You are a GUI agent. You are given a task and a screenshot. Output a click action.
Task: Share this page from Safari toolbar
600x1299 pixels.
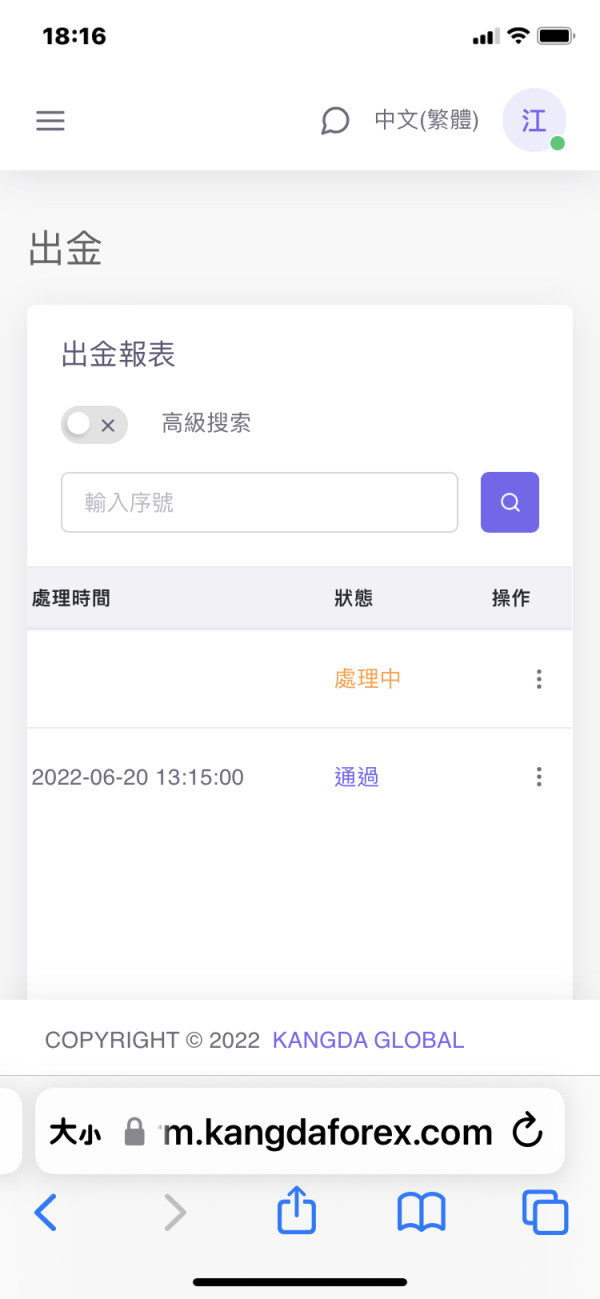coord(297,1213)
